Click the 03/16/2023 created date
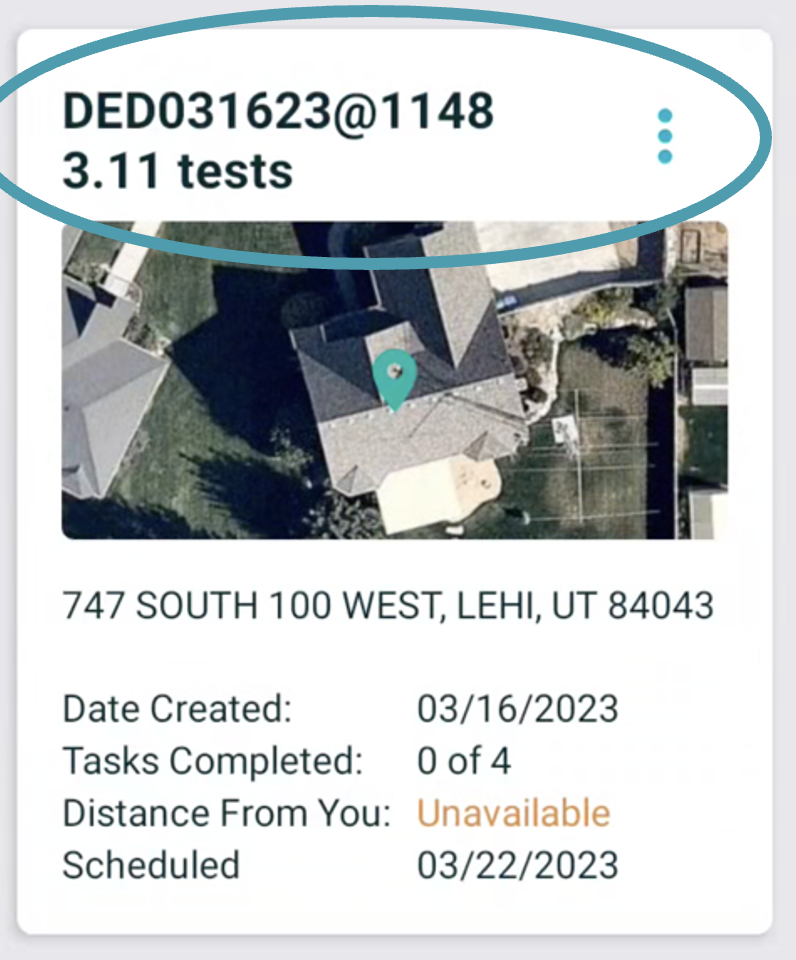 point(517,709)
